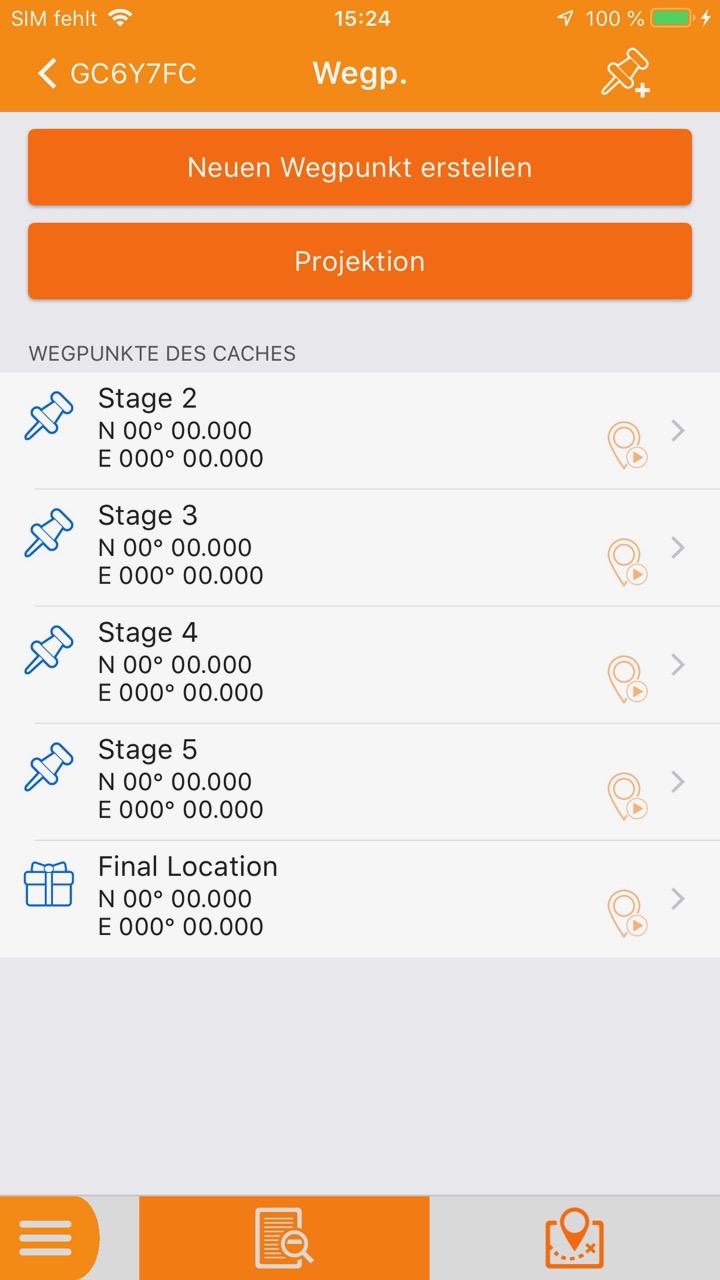
Task: Tap the add-waypoint pin icon
Action: 626,74
